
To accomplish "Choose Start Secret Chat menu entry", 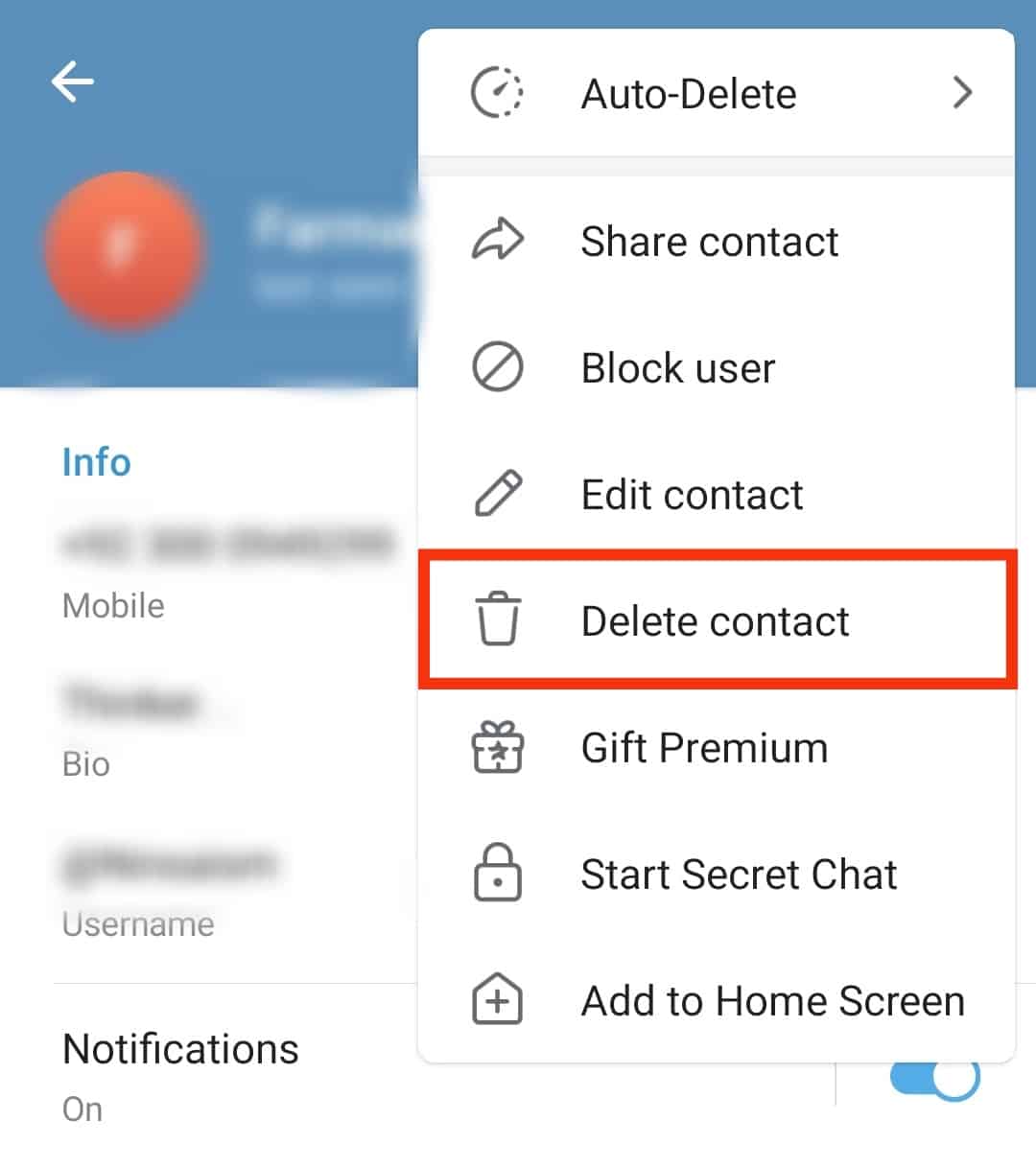I will pyautogui.click(x=739, y=875).
